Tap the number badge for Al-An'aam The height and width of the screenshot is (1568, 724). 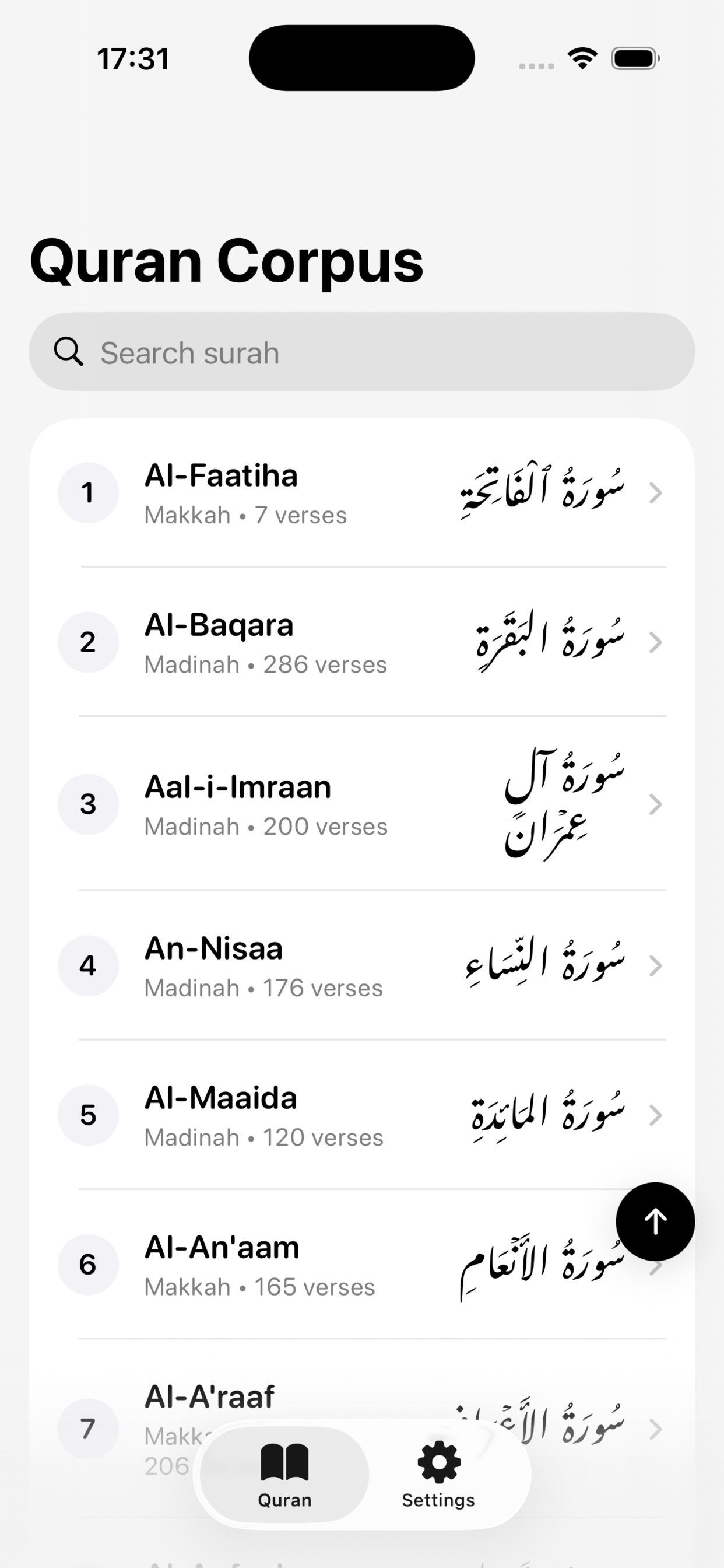87,1265
